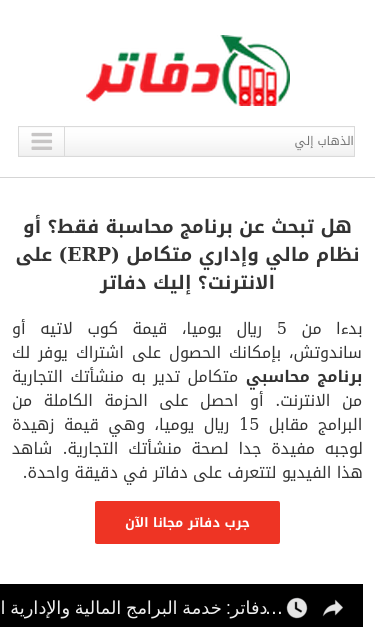Open the hamburger menu button
Screen dimensions: 375x627
pos(42,142)
